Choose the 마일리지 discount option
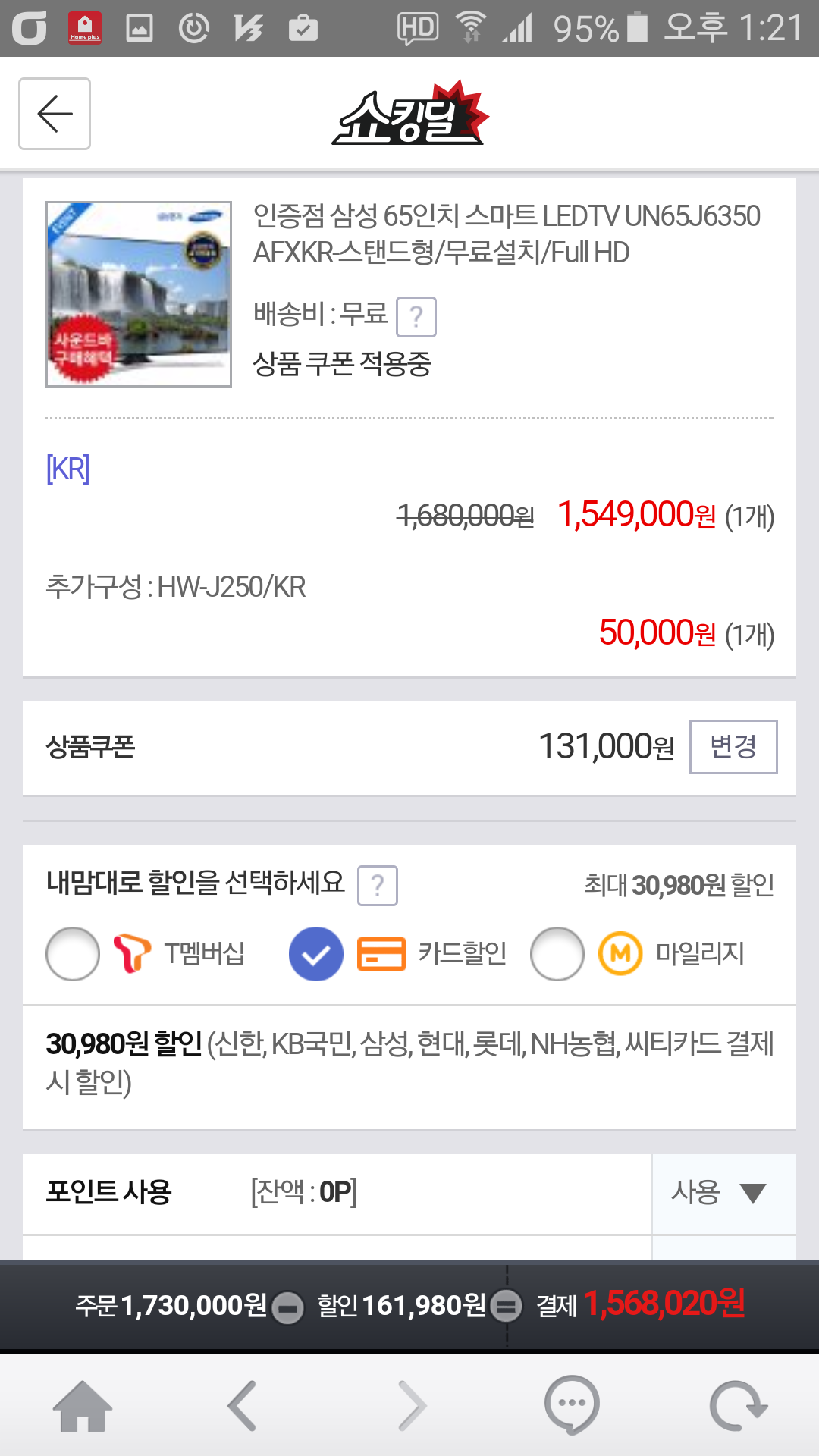The width and height of the screenshot is (819, 1456). coord(557,954)
